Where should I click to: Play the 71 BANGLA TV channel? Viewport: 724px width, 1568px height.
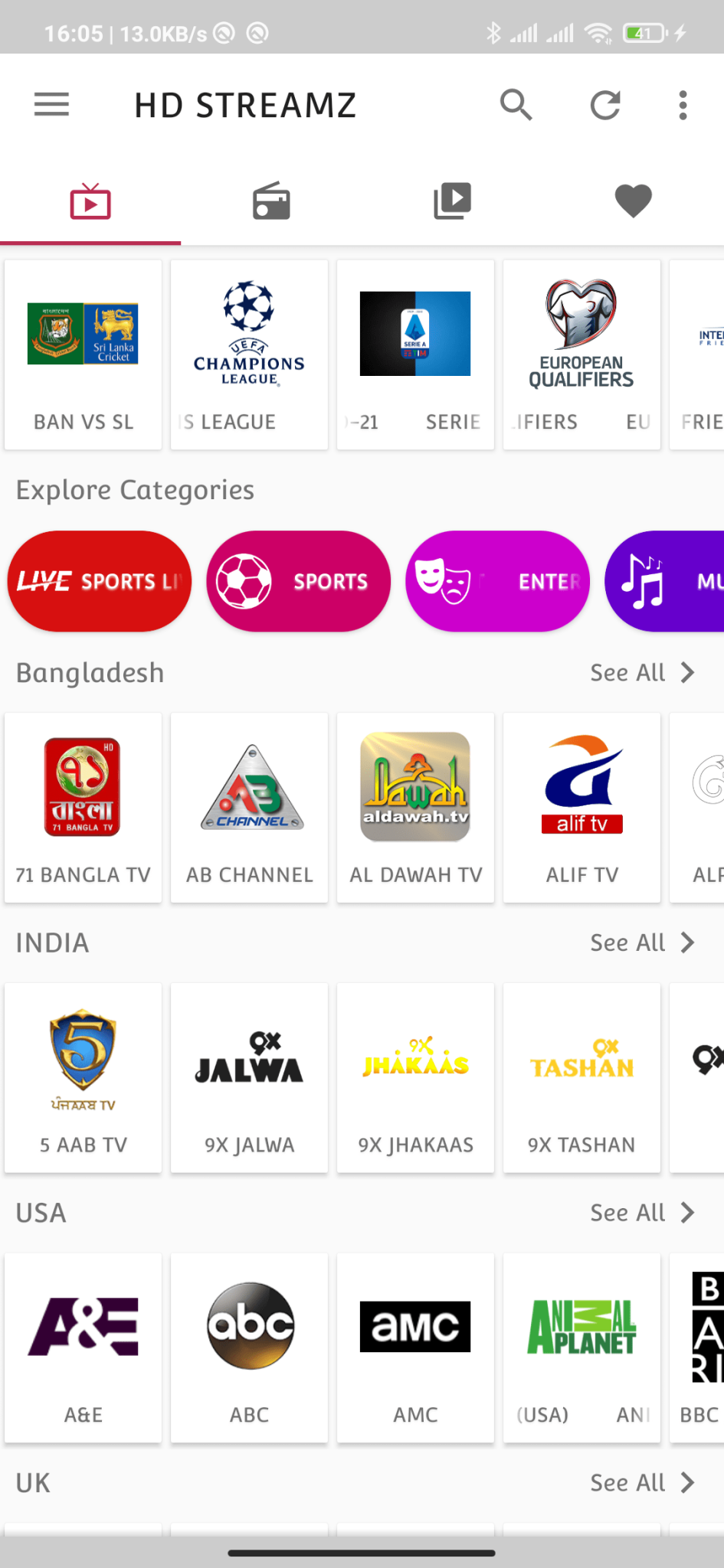pyautogui.click(x=82, y=808)
